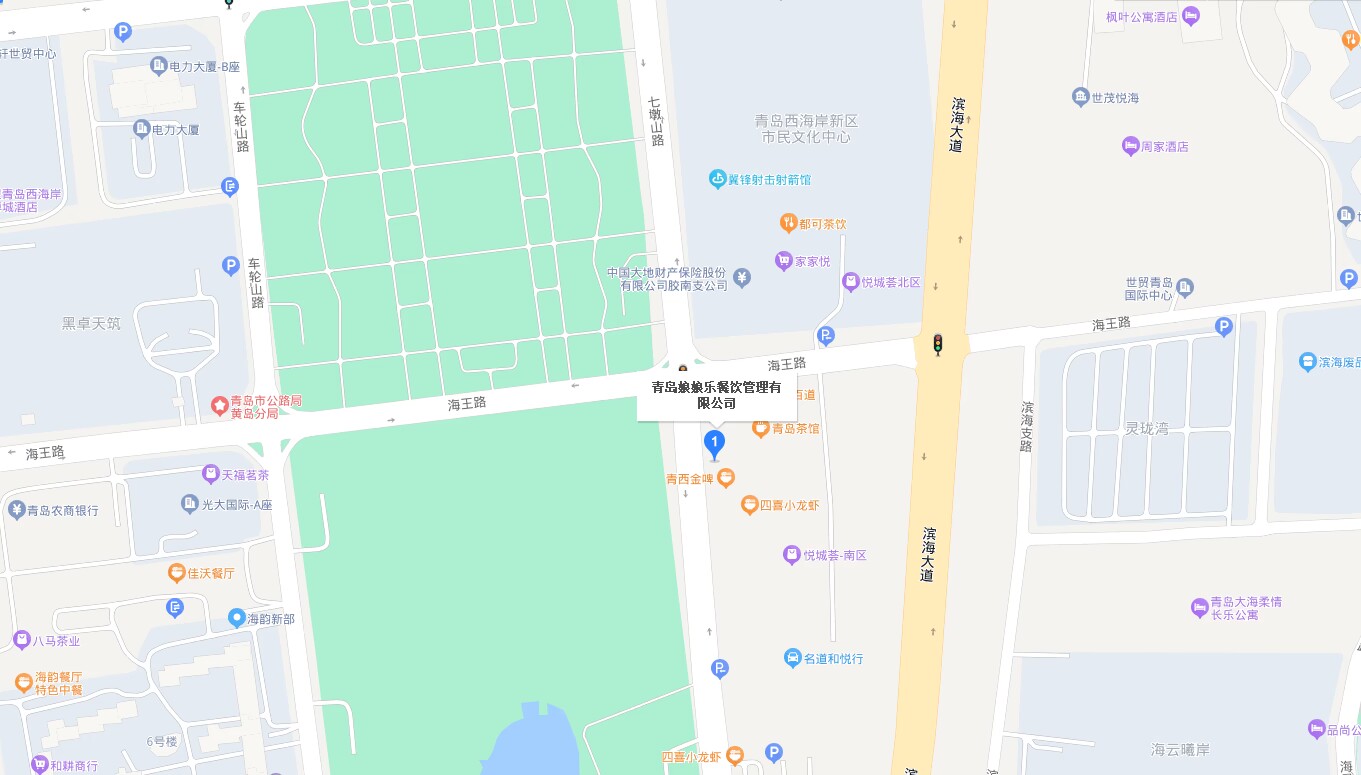Image resolution: width=1361 pixels, height=775 pixels.
Task: Open the 青岛茶馆 place marker
Action: coord(760,428)
